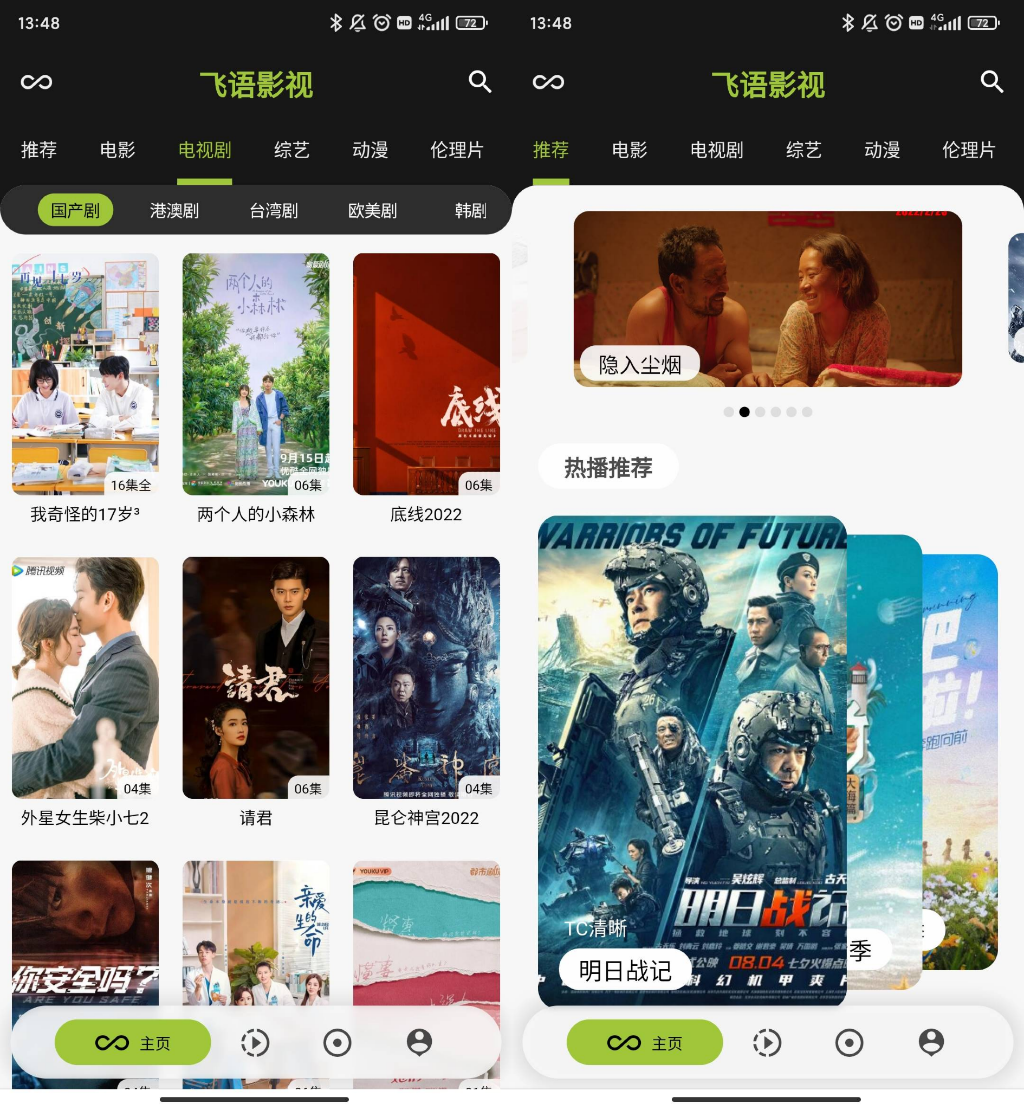
Task: Select the 国产剧 category chip
Action: click(x=75, y=210)
